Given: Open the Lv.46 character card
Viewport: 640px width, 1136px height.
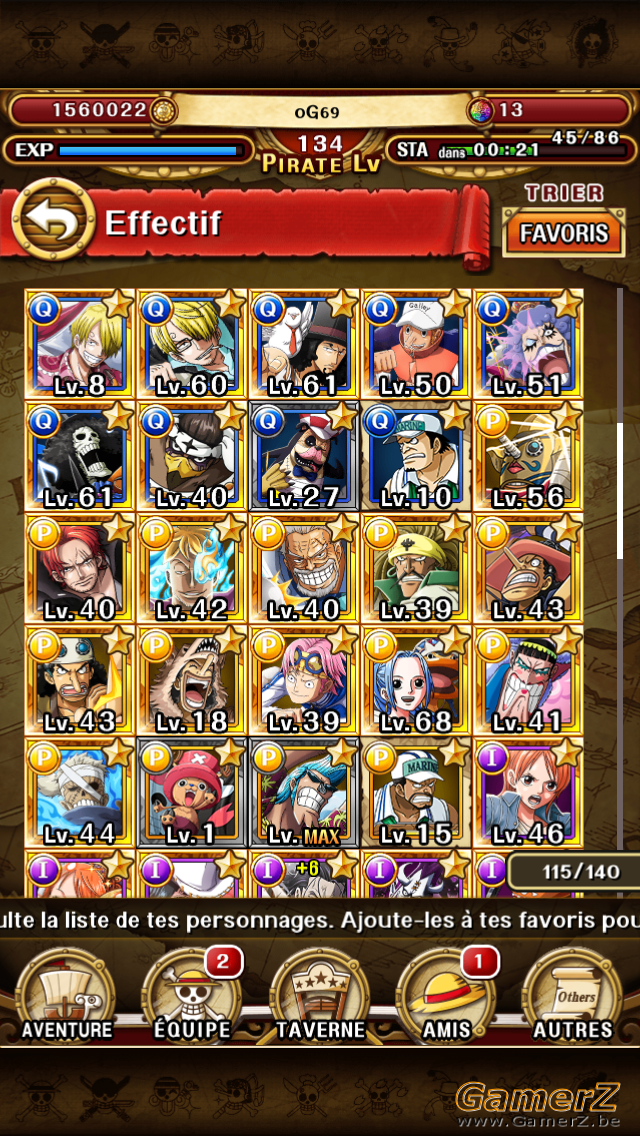Looking at the screenshot, I should click(x=528, y=793).
